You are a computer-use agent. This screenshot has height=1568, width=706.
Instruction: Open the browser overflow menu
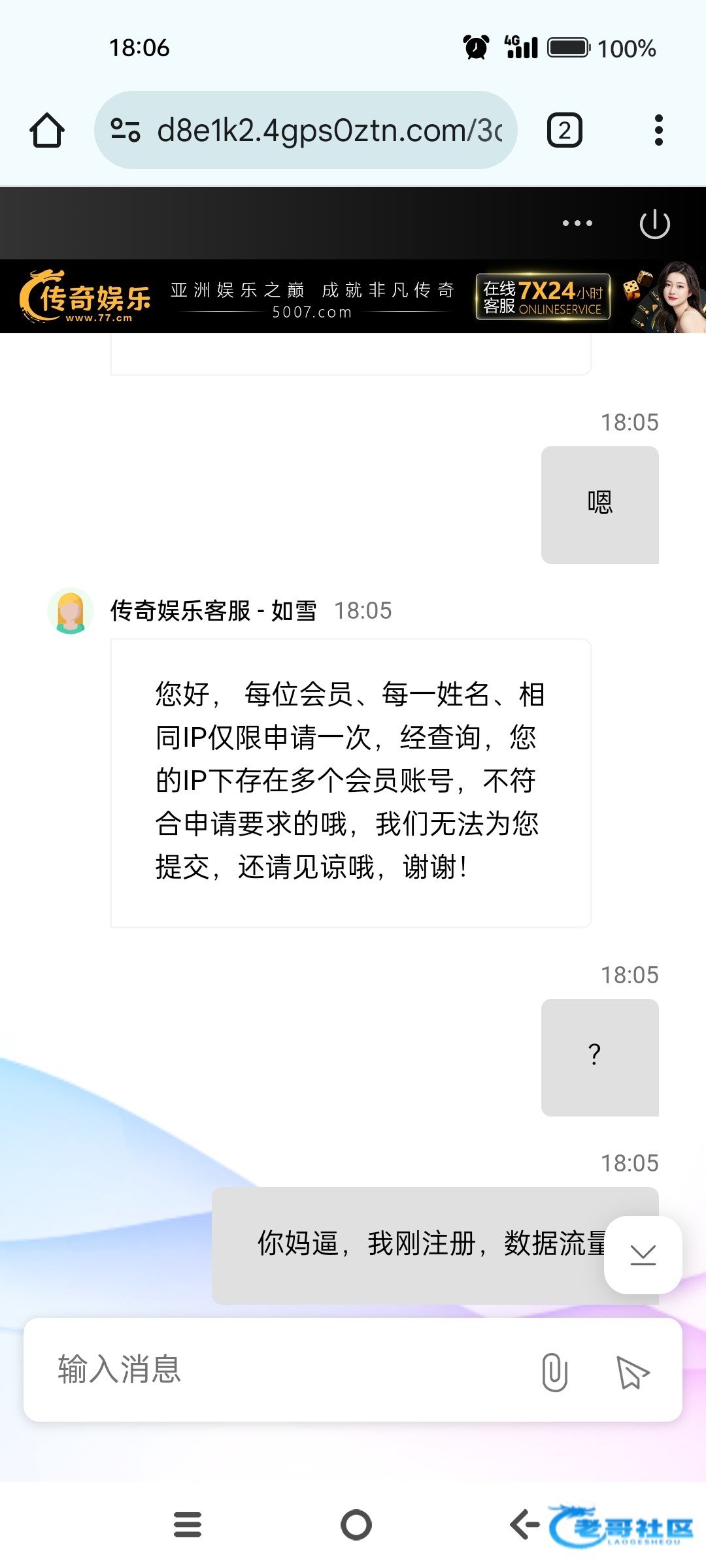click(x=658, y=130)
